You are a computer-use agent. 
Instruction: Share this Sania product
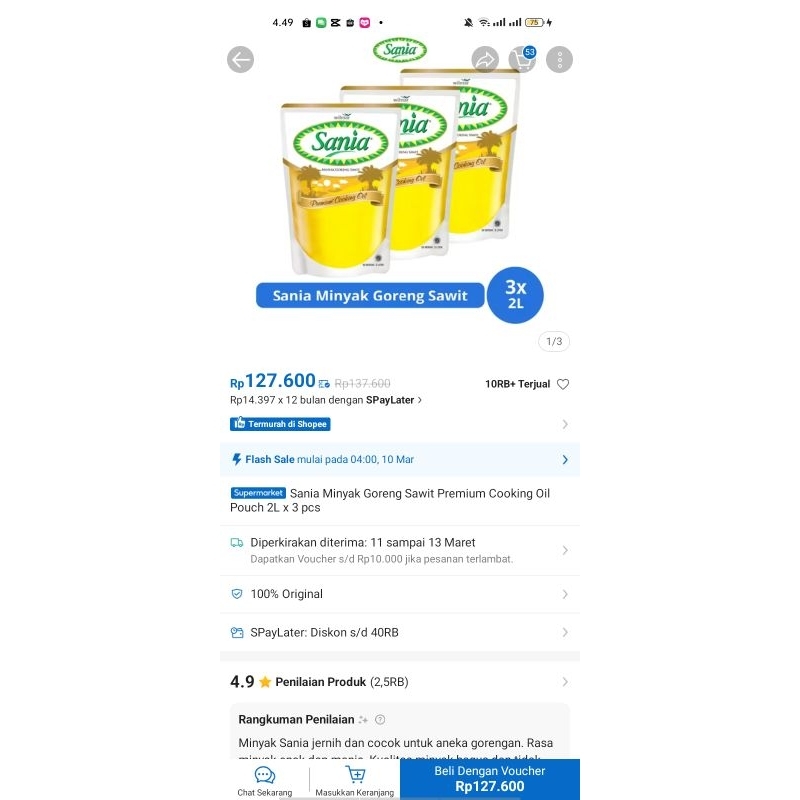(485, 60)
